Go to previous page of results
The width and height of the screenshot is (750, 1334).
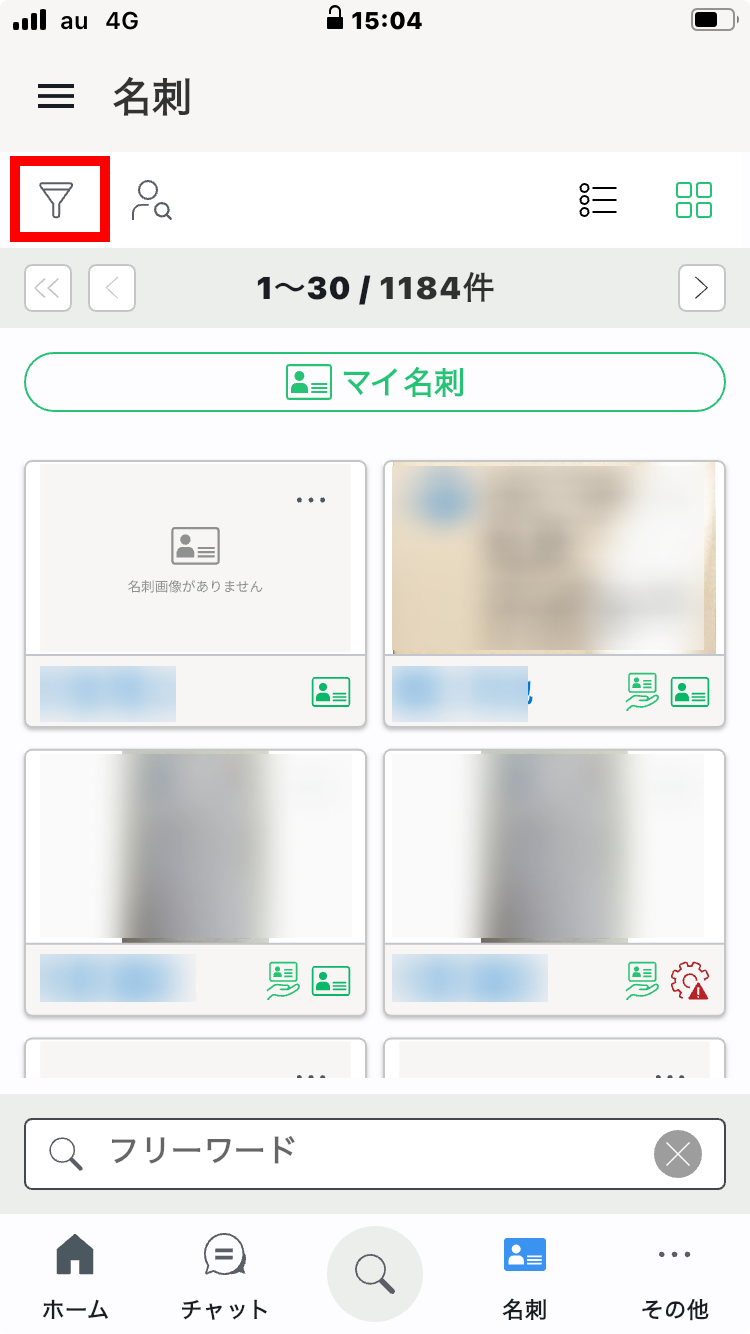click(112, 289)
